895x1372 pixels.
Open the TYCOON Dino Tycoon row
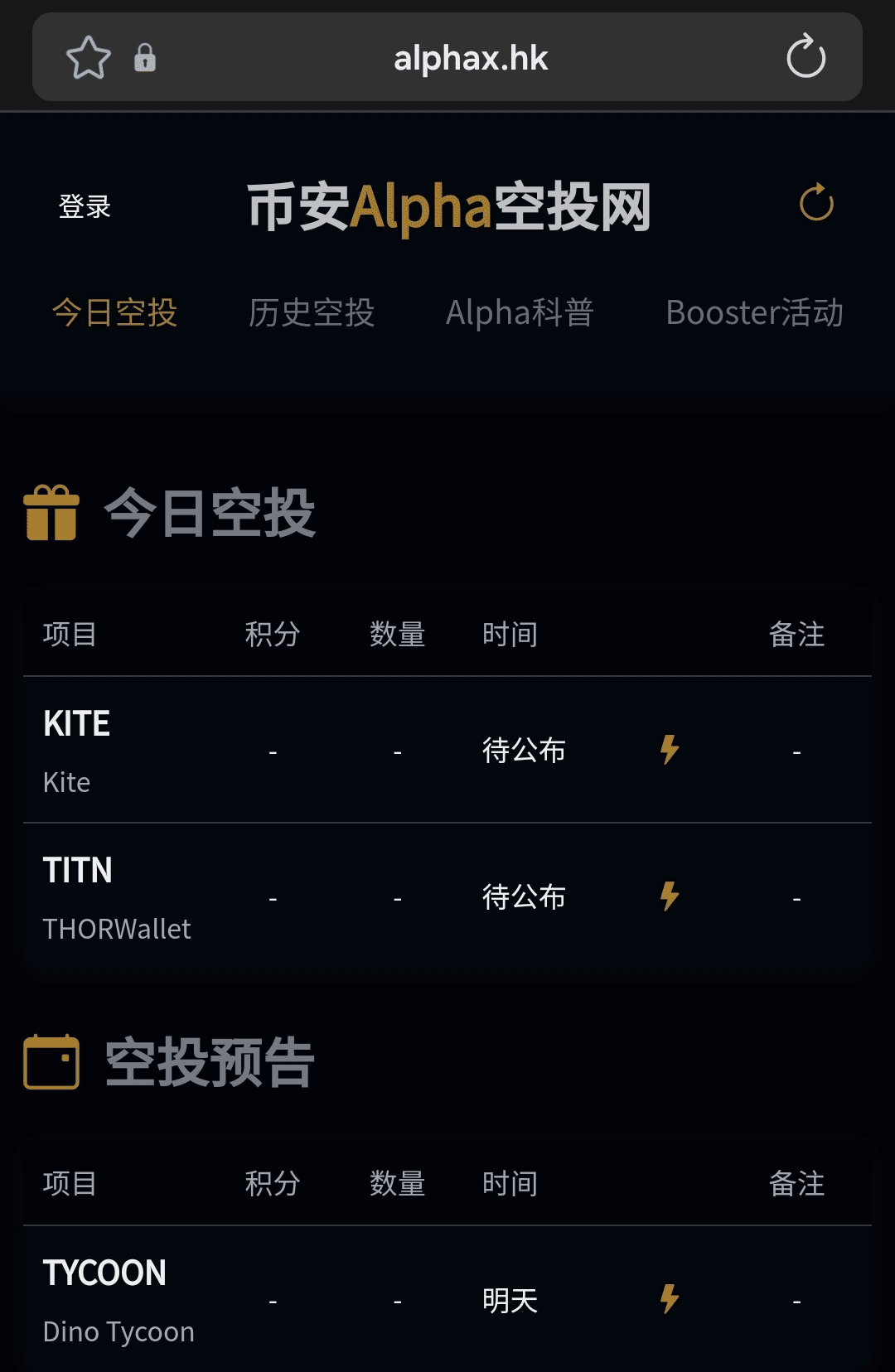pos(104,1273)
